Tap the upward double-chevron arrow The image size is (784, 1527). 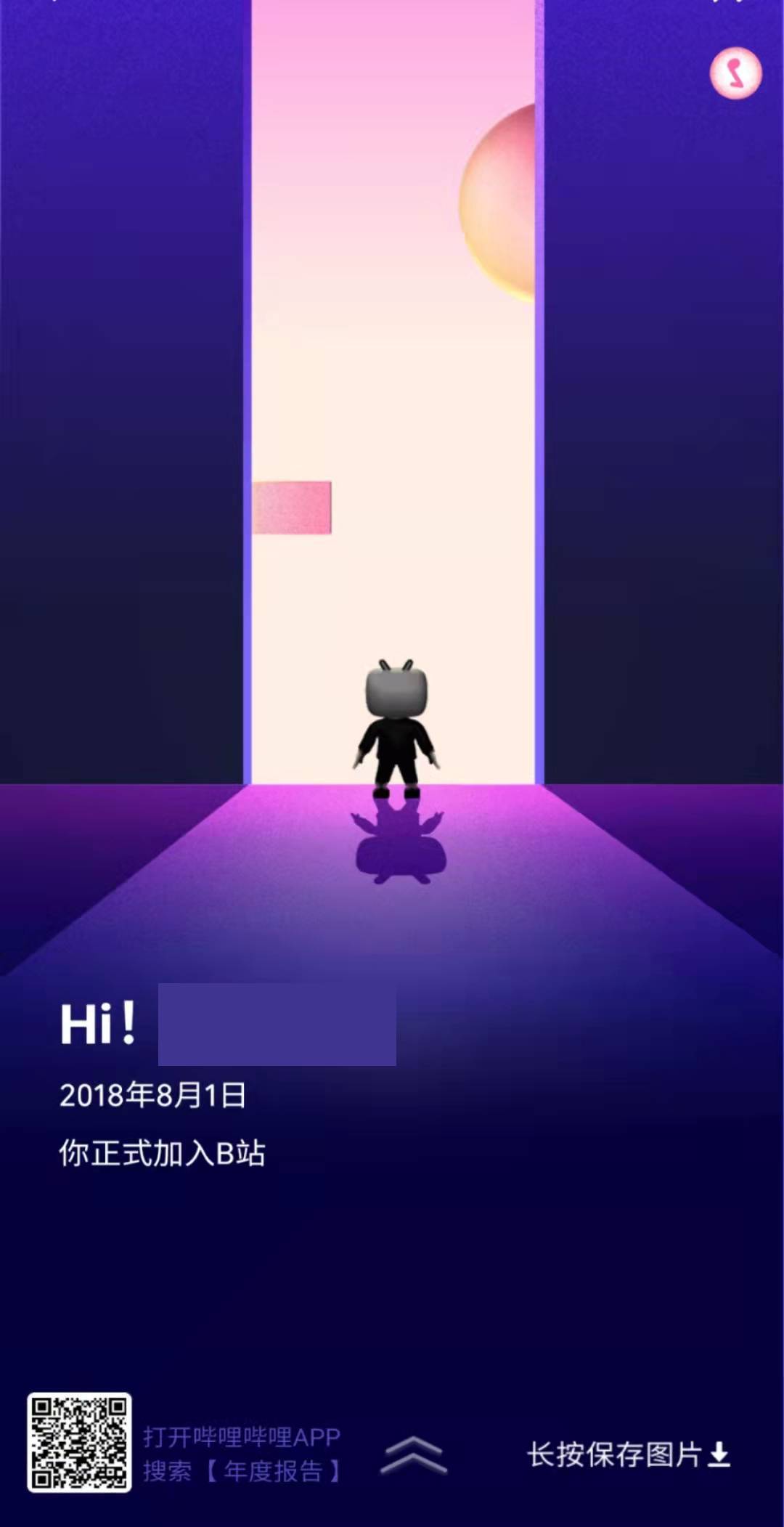click(x=414, y=1454)
